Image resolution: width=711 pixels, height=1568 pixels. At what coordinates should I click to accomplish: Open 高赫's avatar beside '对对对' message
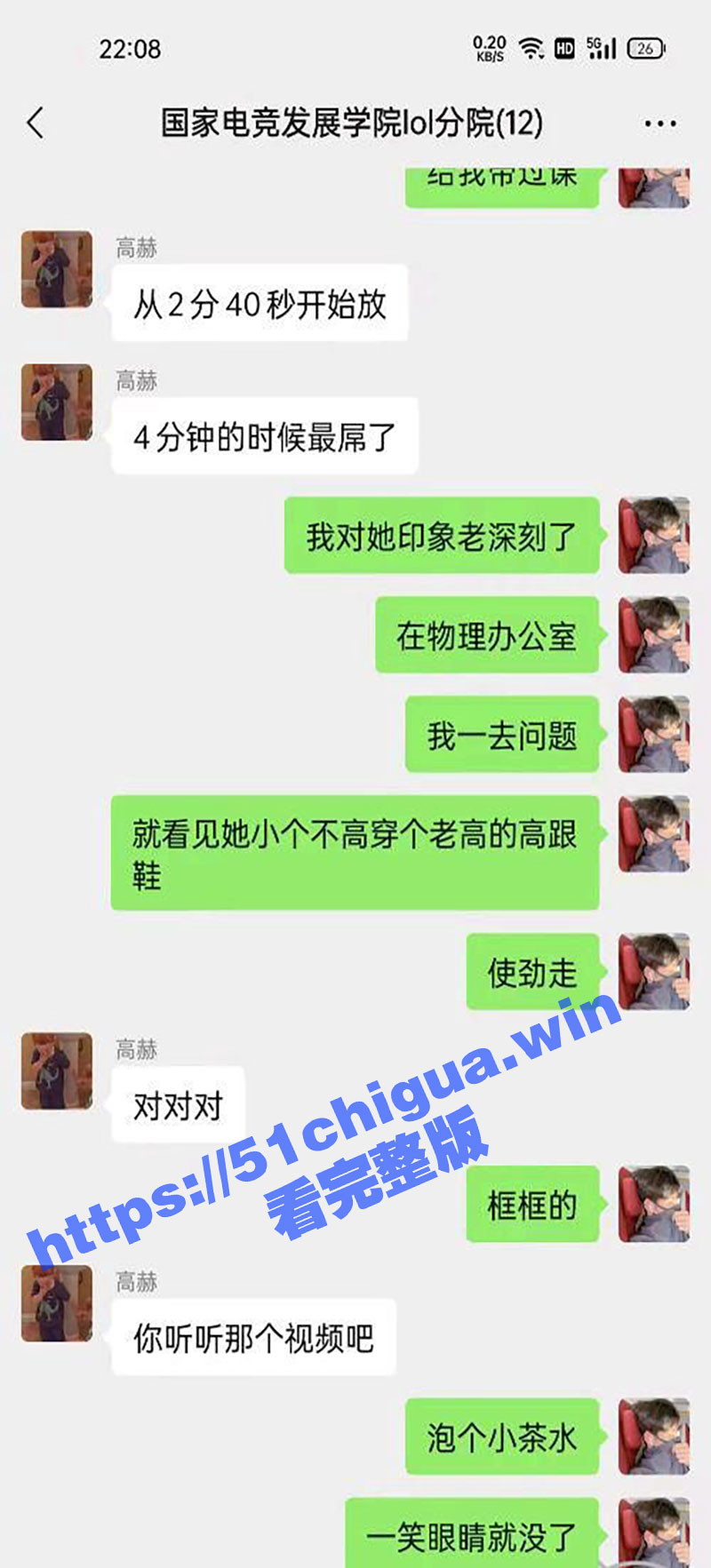(57, 1071)
